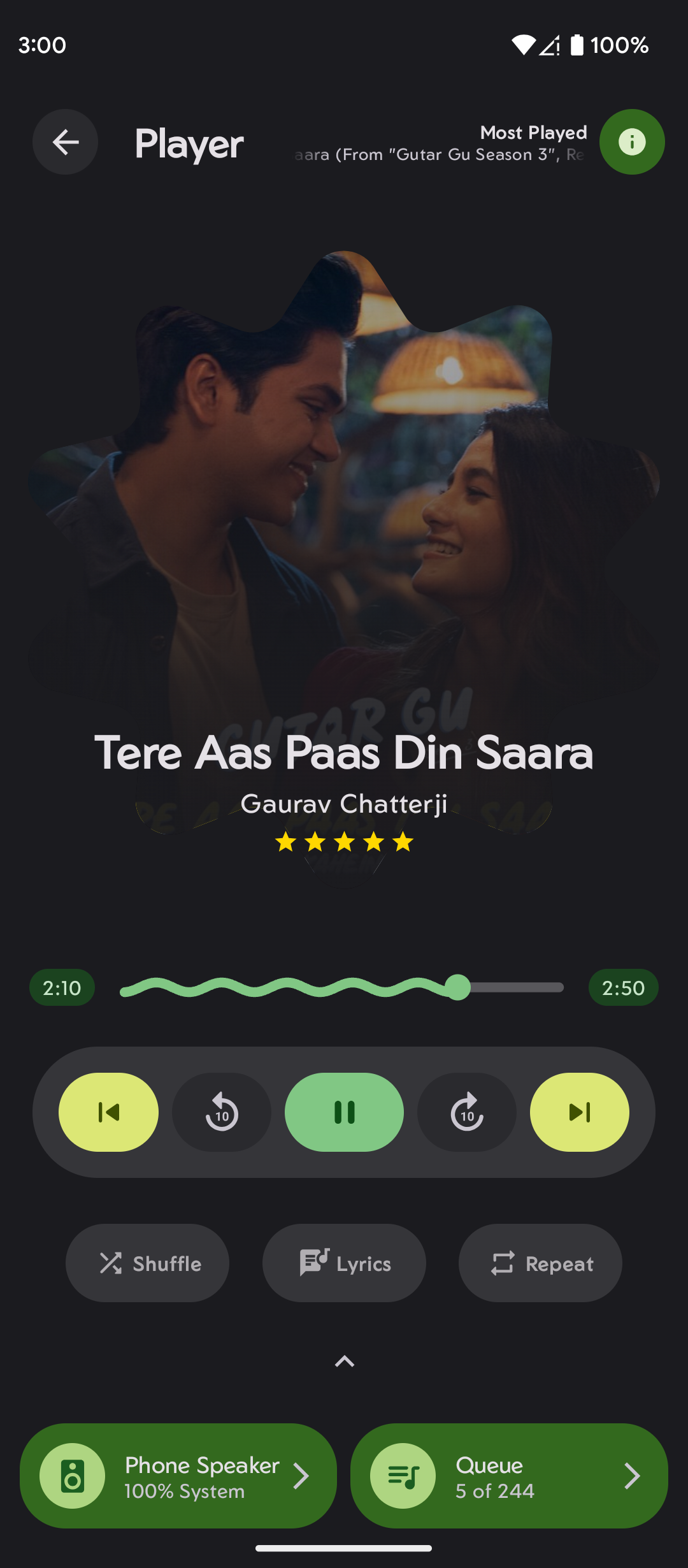Skip to the previous track

(108, 1112)
